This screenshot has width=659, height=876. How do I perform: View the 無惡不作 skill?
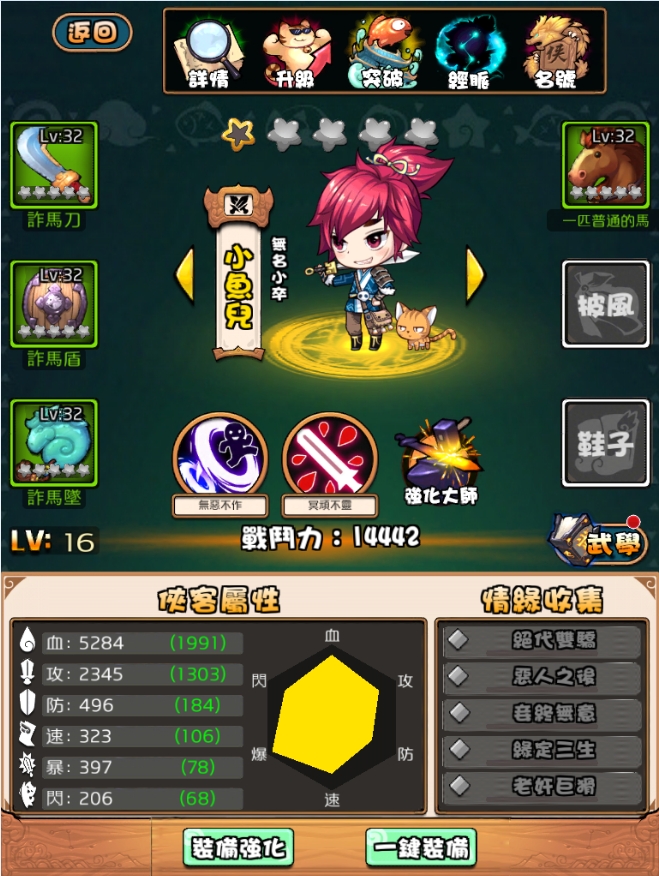click(x=220, y=457)
